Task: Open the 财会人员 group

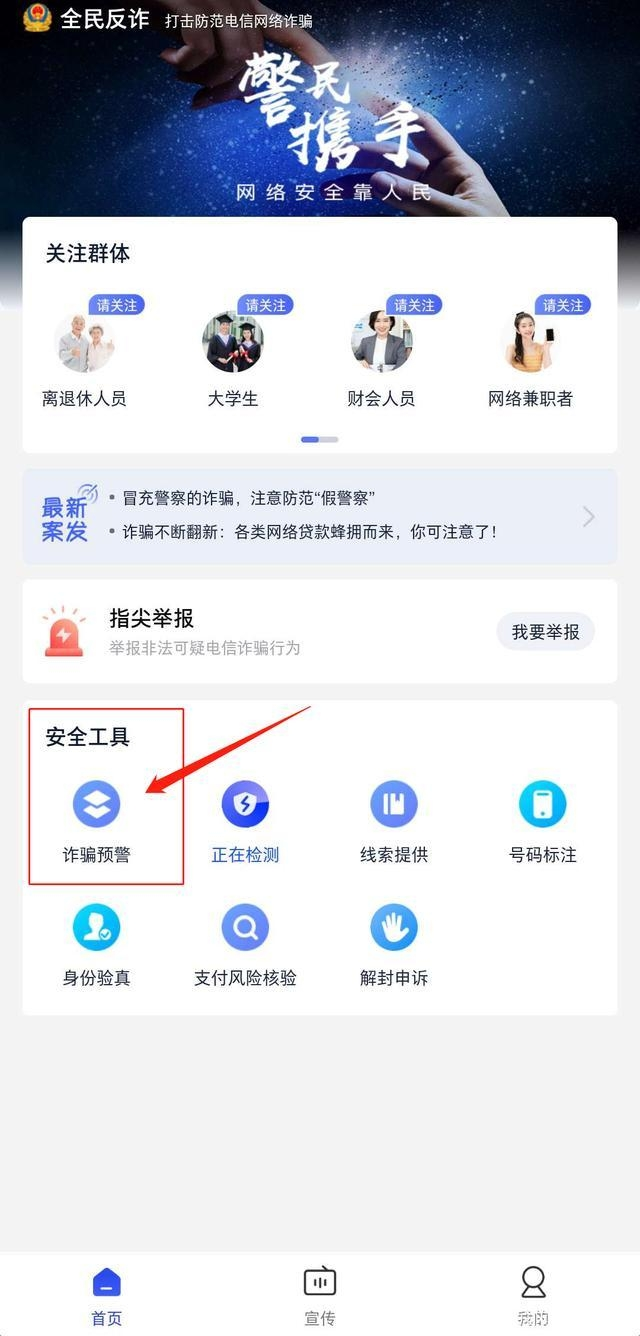Action: click(x=381, y=354)
